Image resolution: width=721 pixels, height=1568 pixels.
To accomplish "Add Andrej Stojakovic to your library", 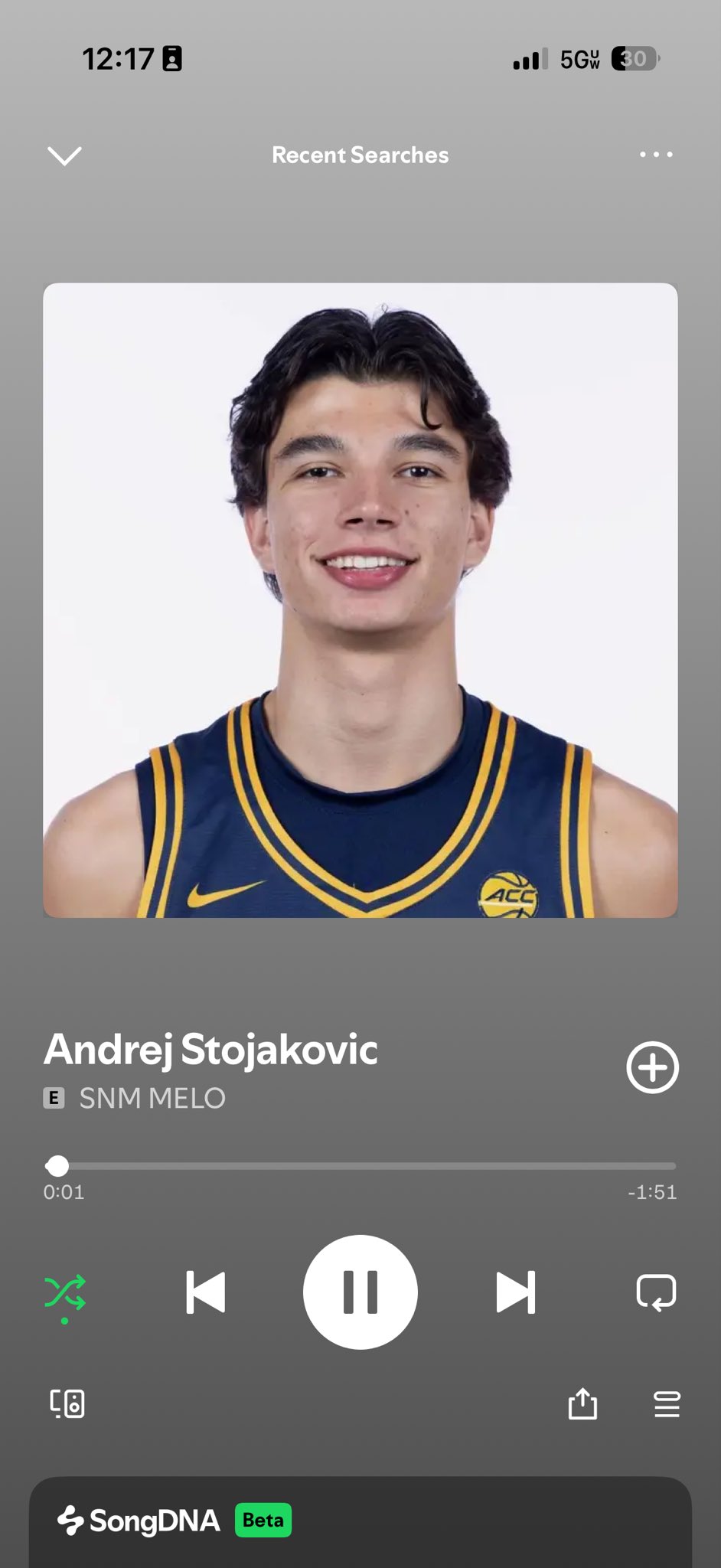I will pos(652,1067).
